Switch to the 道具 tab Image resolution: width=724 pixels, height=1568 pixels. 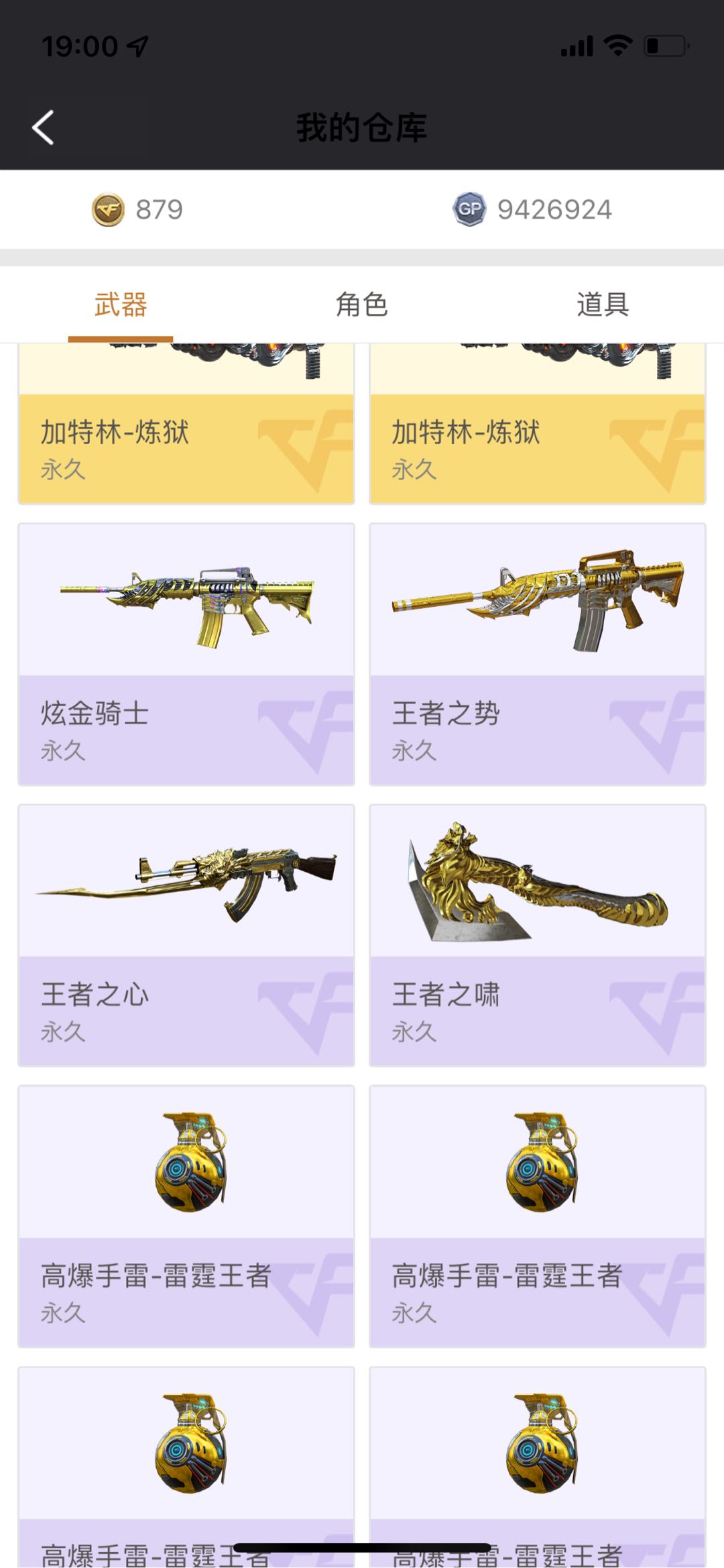click(602, 305)
